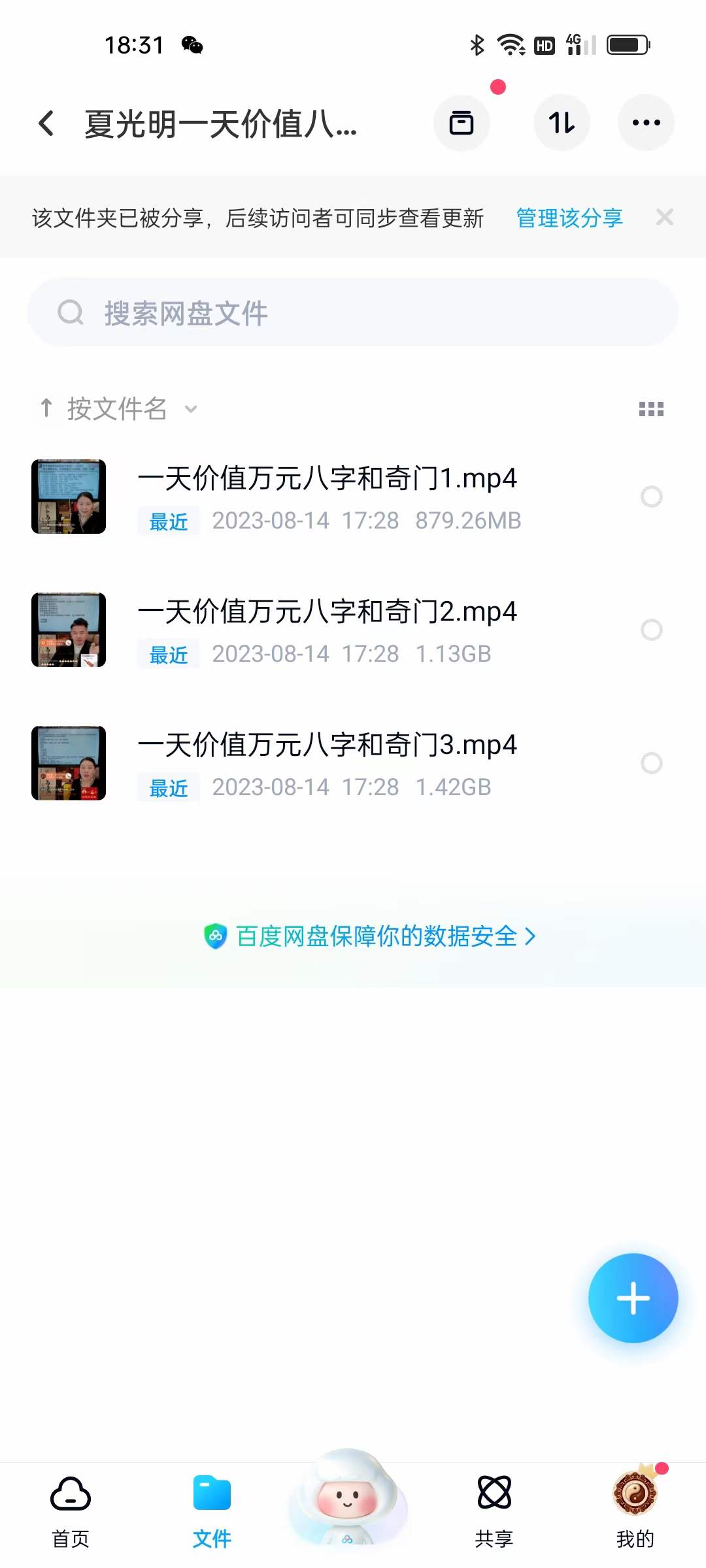The height and width of the screenshot is (1568, 706).
Task: Open the archive box icon with red dot
Action: click(462, 123)
